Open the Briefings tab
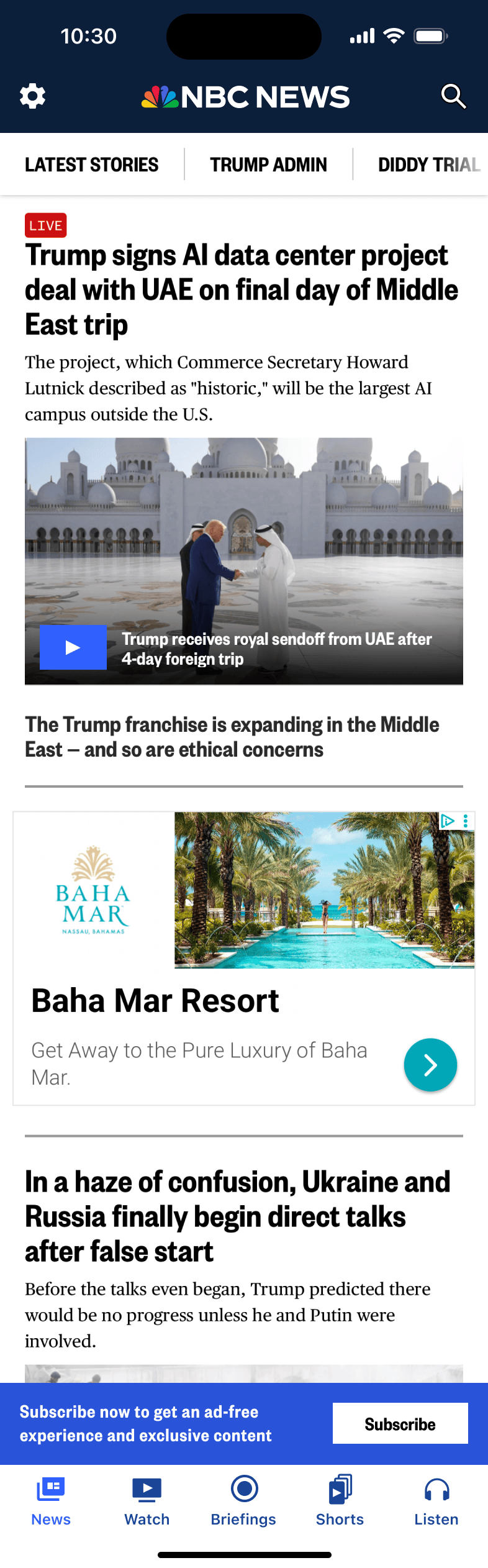Screen dimensions: 488x1568 click(x=243, y=1500)
